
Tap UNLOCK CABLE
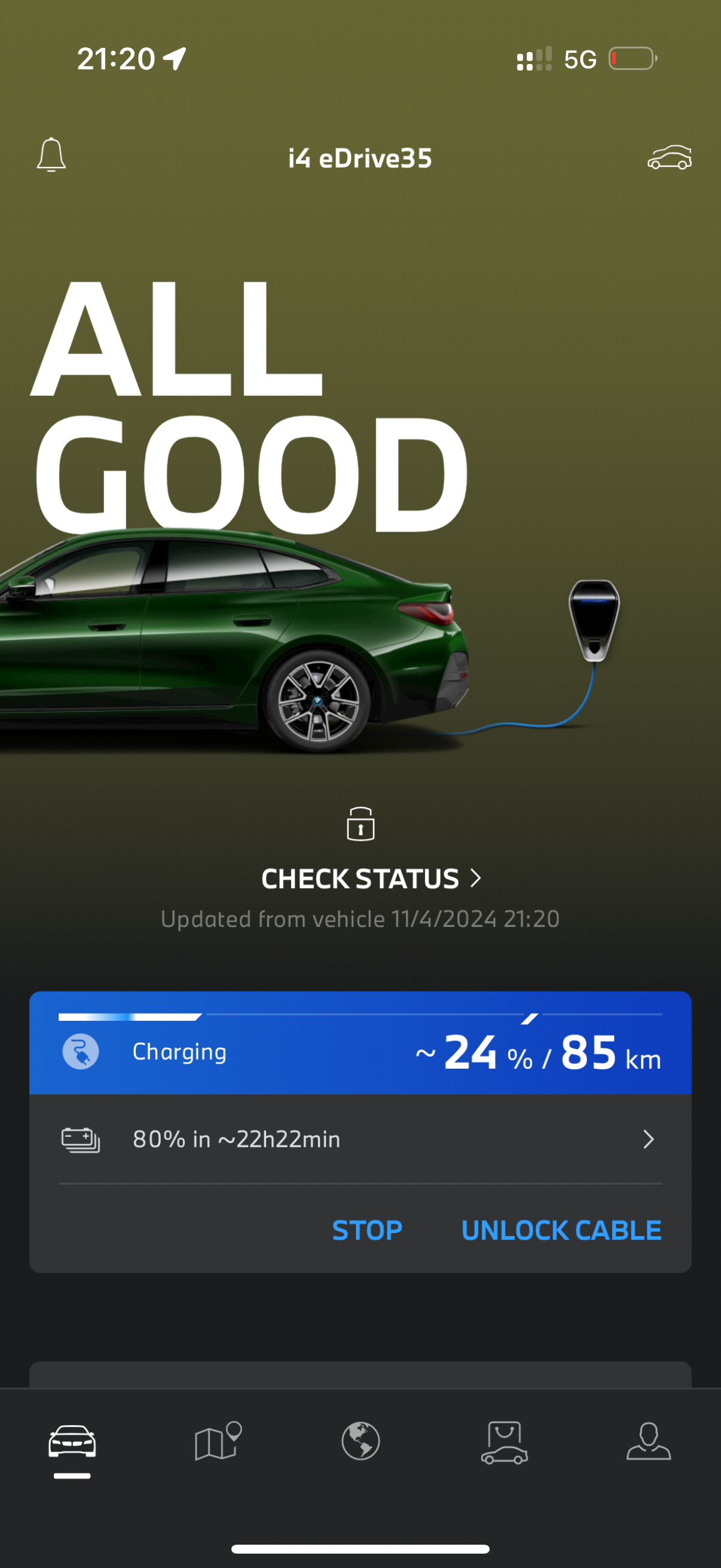tap(560, 1231)
